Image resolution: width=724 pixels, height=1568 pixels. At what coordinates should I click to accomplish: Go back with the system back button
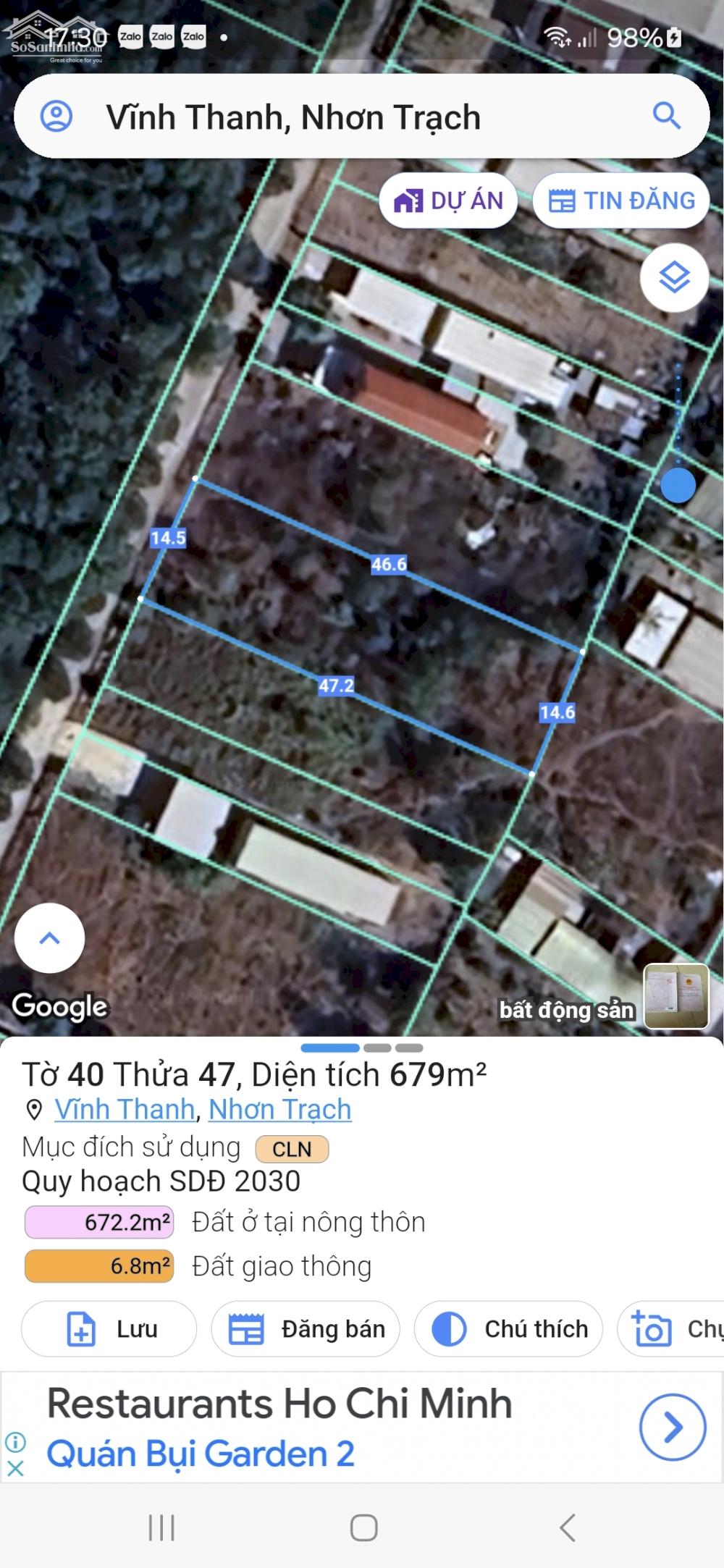tap(567, 1527)
